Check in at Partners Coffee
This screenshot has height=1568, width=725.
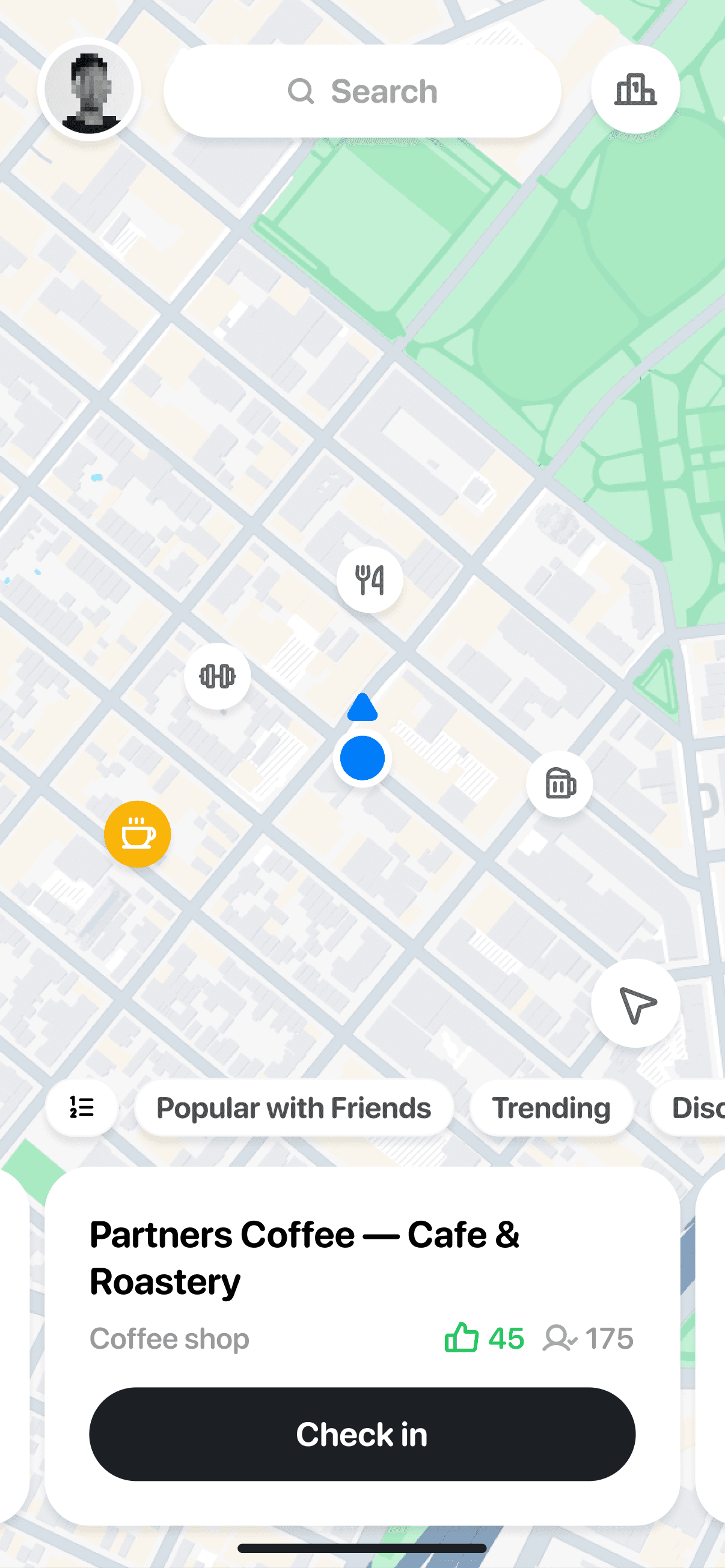point(362,1434)
